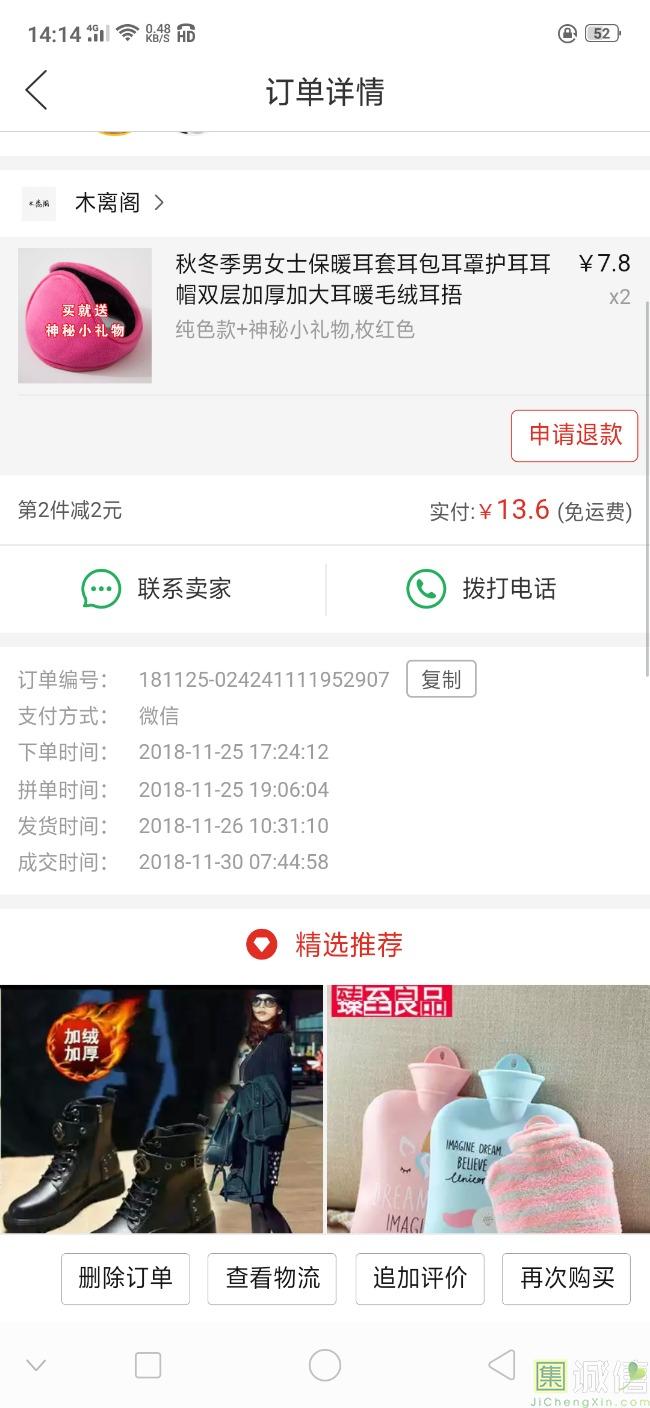This screenshot has height=1408, width=650.
Task: Tap 申请退款 to request a refund
Action: (x=574, y=435)
